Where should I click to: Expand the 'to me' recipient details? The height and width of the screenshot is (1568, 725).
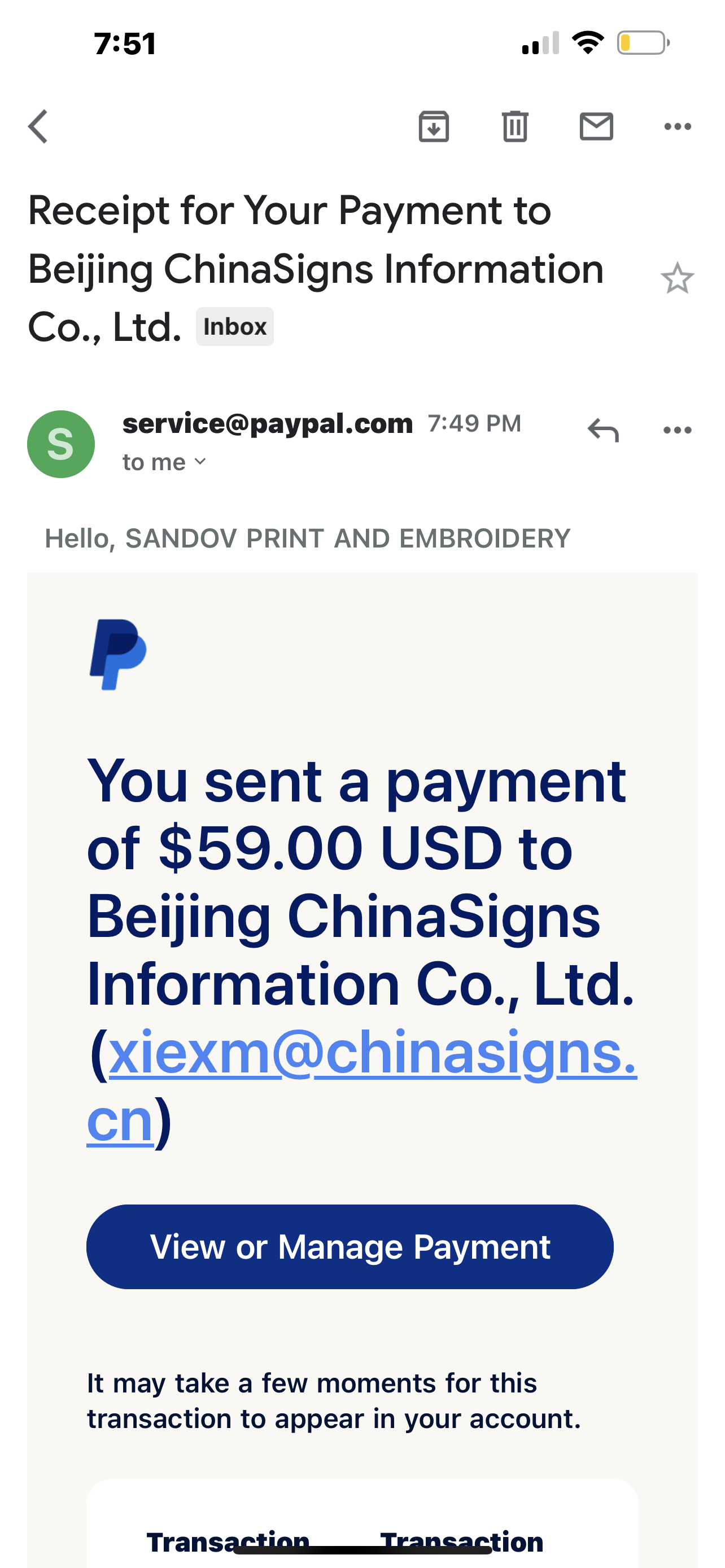(164, 463)
